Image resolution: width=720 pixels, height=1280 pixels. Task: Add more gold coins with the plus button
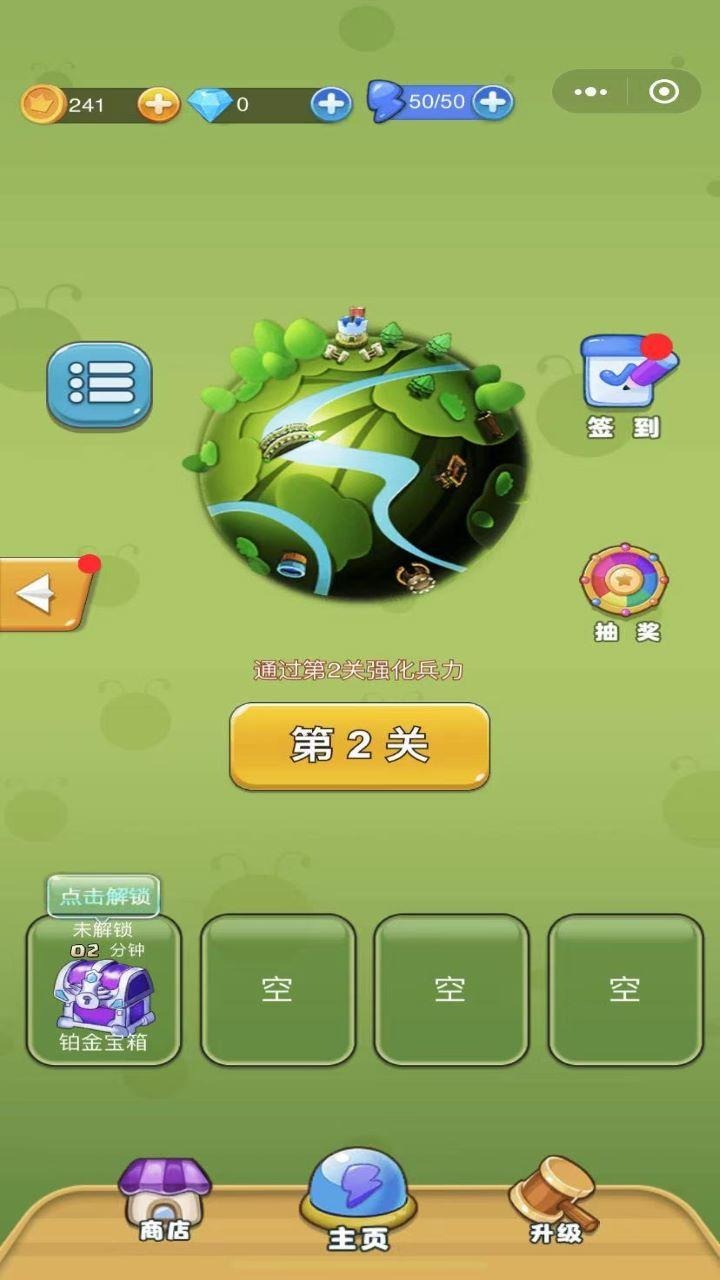pos(158,104)
